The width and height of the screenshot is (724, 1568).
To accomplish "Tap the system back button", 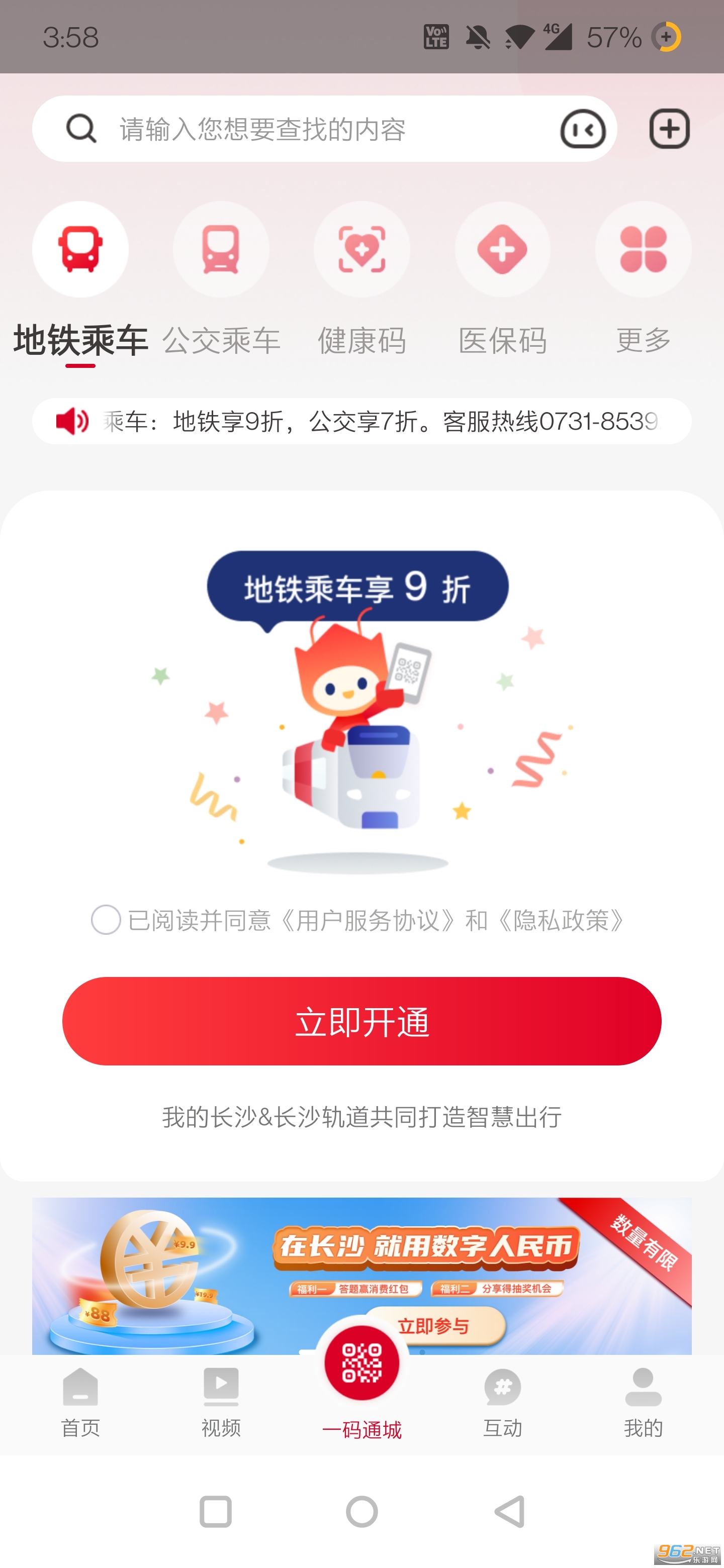I will (x=509, y=1511).
